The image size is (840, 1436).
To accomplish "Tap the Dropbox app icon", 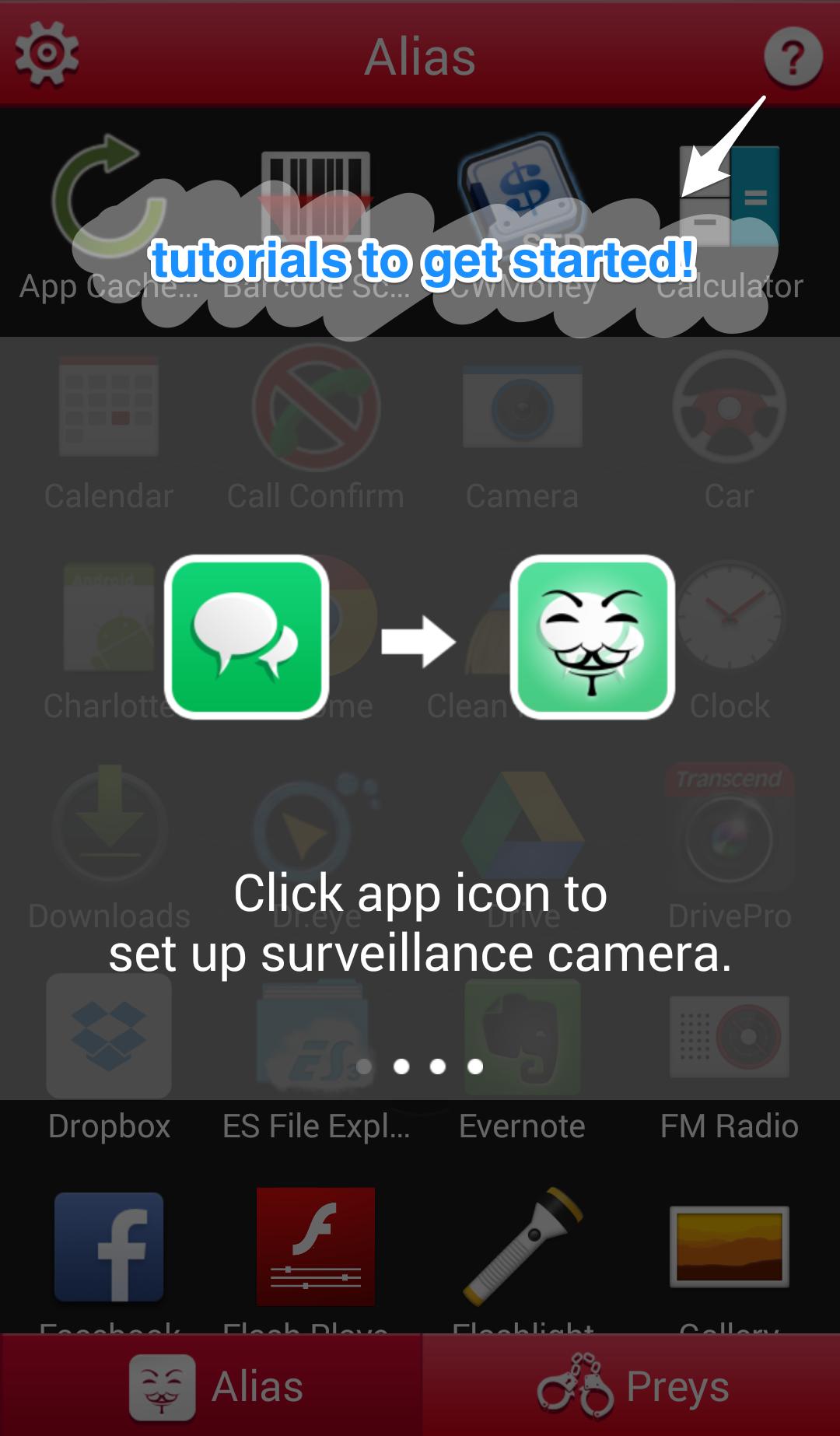I will pos(109,1036).
